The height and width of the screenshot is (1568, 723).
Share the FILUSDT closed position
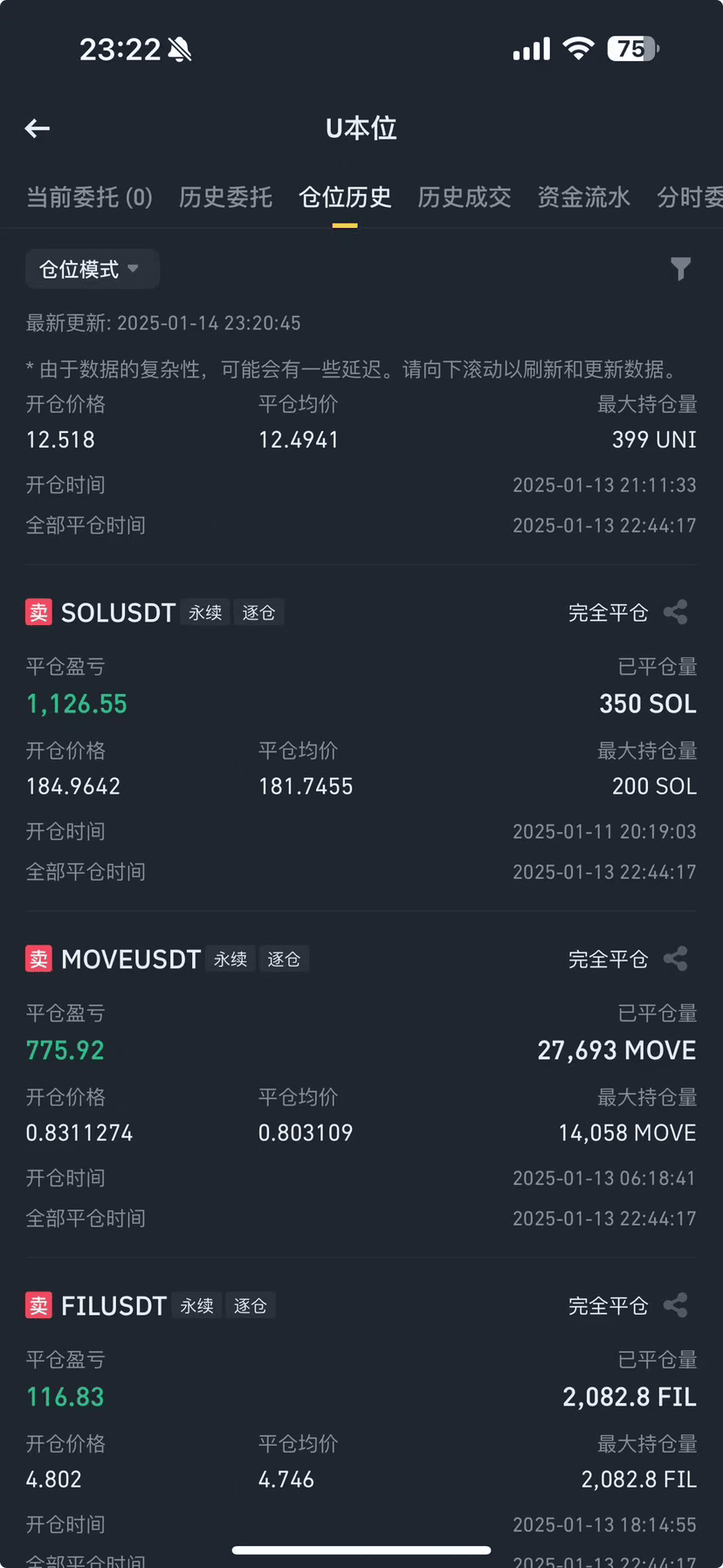(x=676, y=1305)
